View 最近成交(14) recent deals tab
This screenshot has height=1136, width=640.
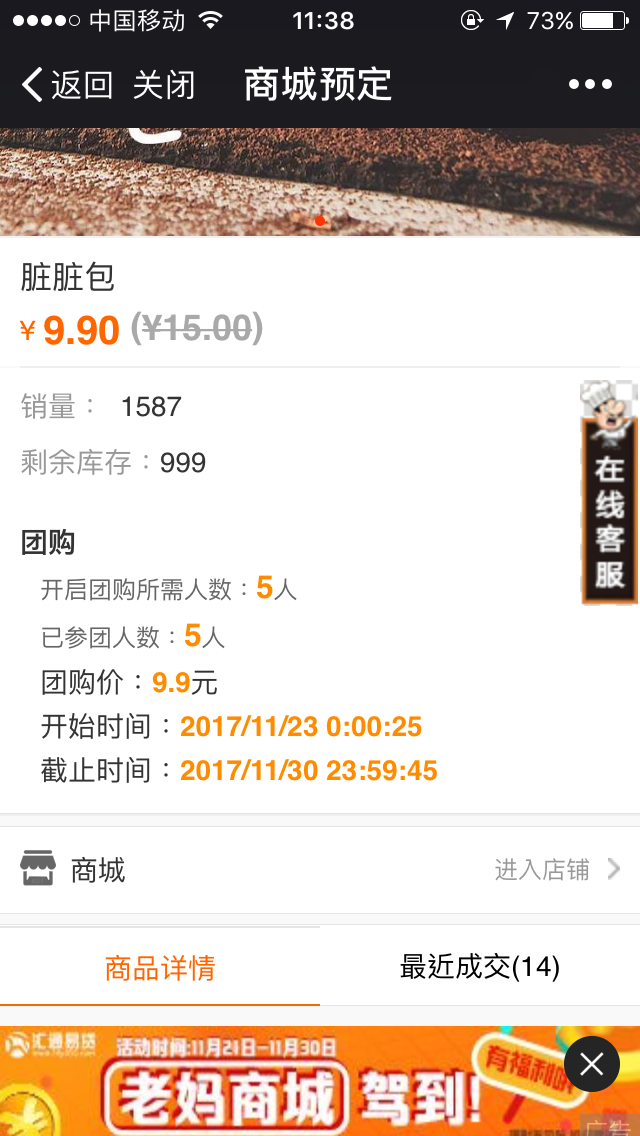pos(480,967)
